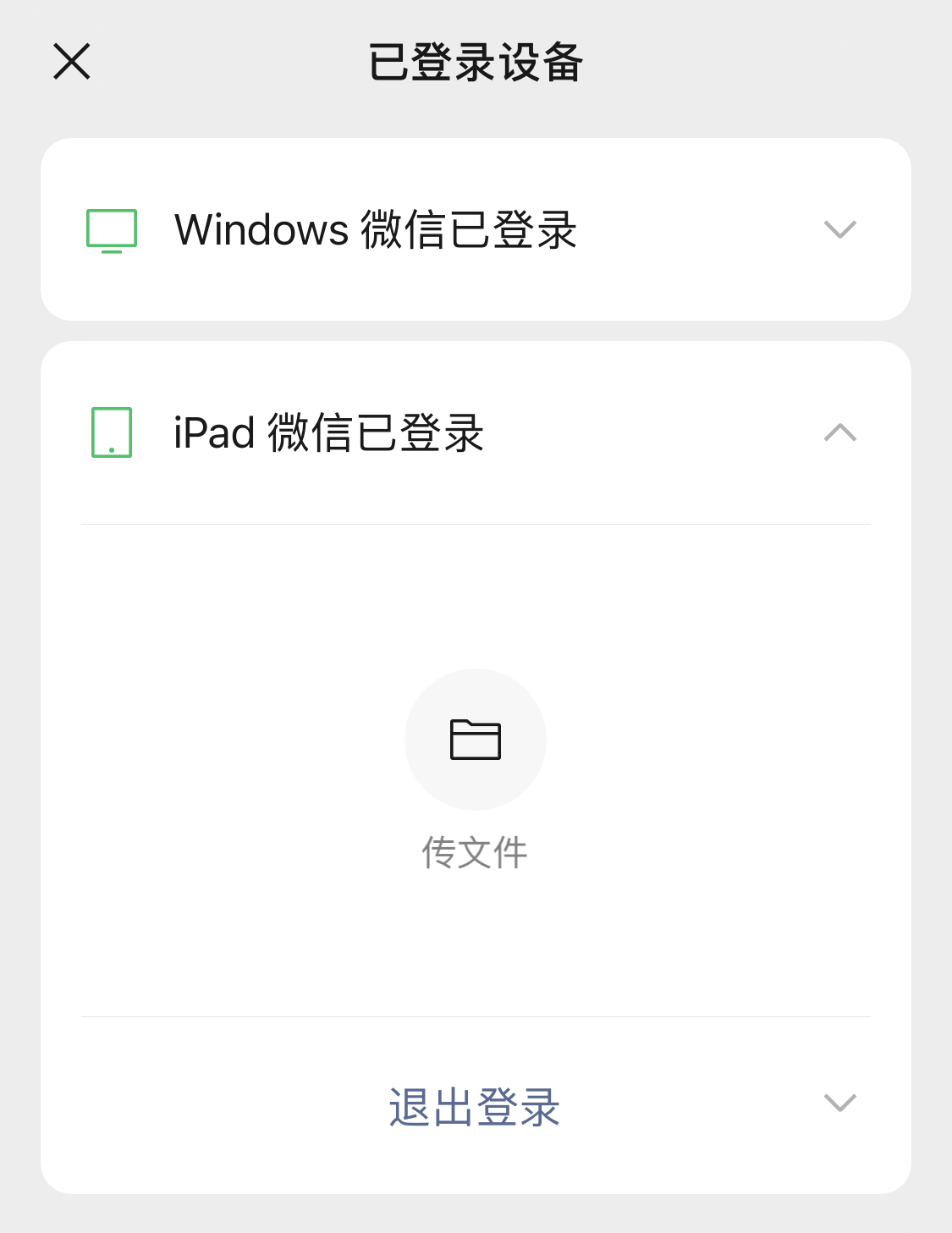Image resolution: width=952 pixels, height=1233 pixels.
Task: Tap the green Windows monitor device icon
Action: (111, 229)
